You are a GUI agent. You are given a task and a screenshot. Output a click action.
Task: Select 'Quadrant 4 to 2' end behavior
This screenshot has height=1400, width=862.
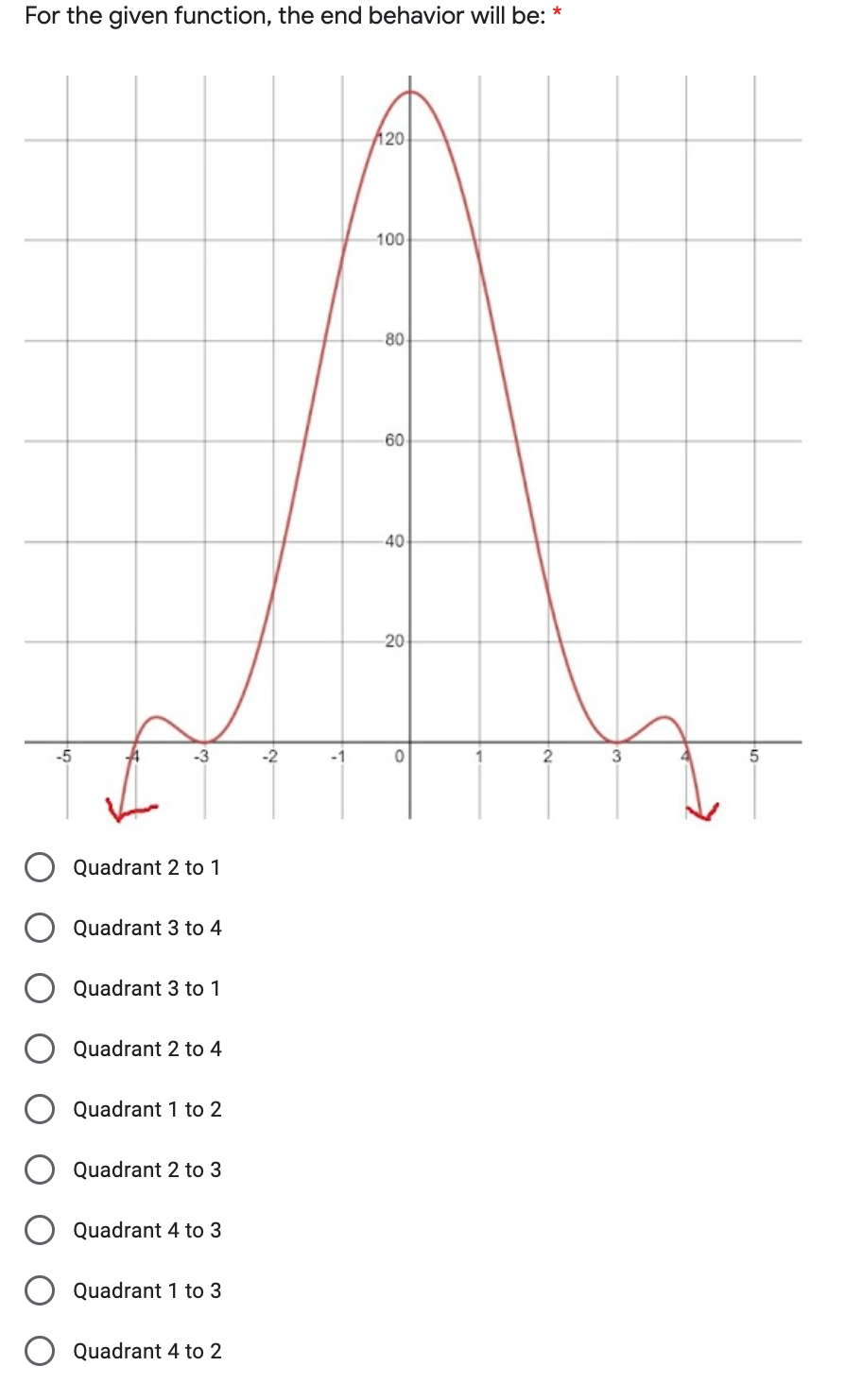40,1351
